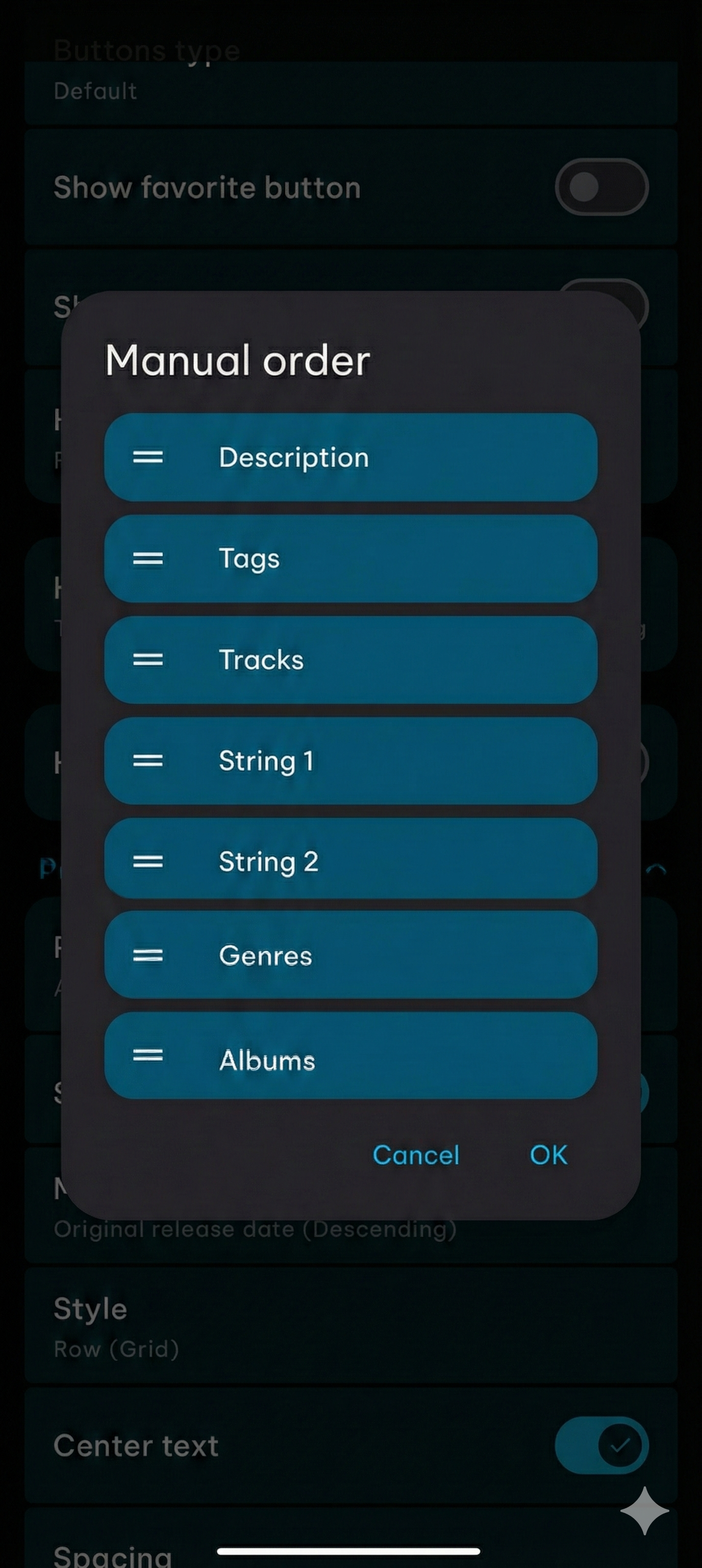Tap the drag handle next to Description
Viewport: 702px width, 1568px height.
click(148, 457)
